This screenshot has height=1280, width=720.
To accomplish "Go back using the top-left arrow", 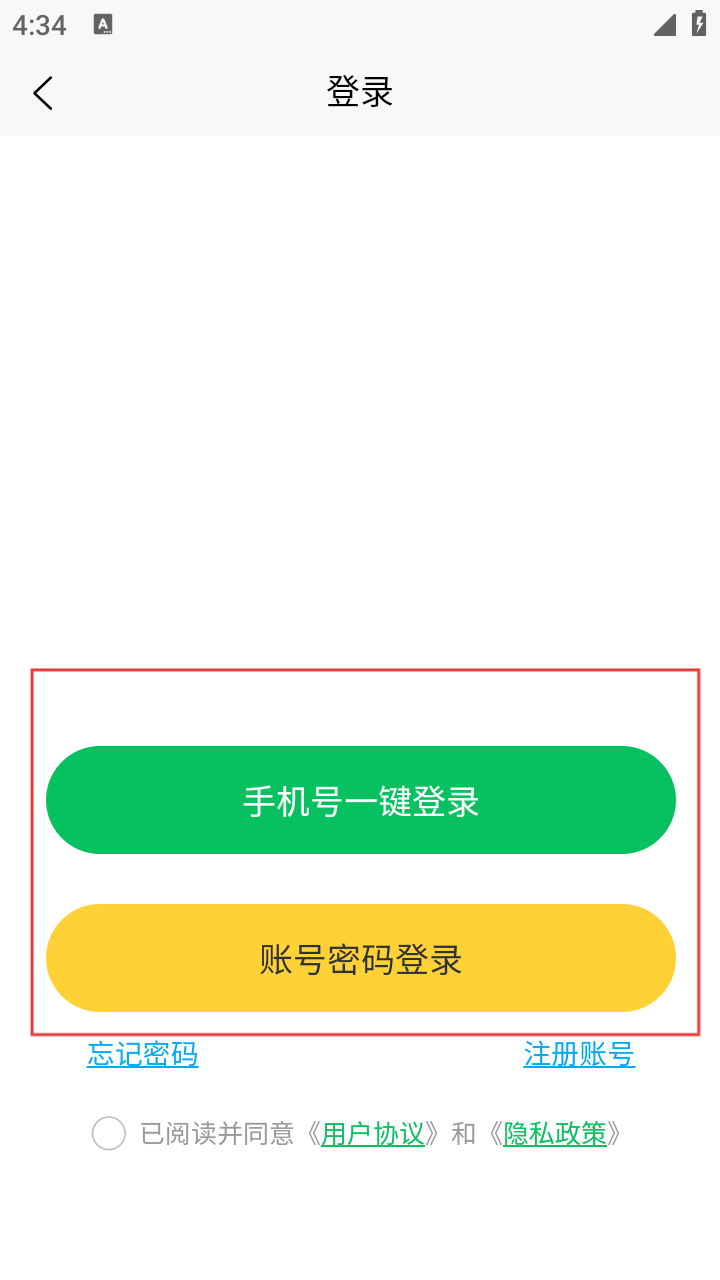I will point(42,93).
